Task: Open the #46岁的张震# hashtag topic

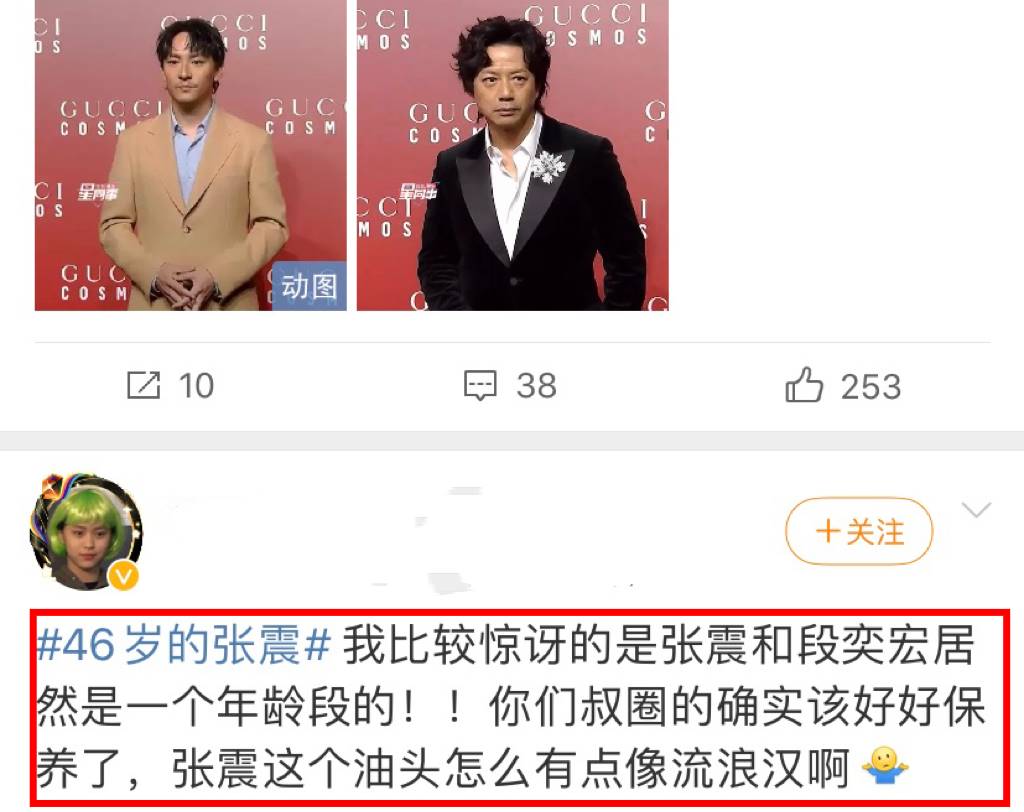Action: 183,648
